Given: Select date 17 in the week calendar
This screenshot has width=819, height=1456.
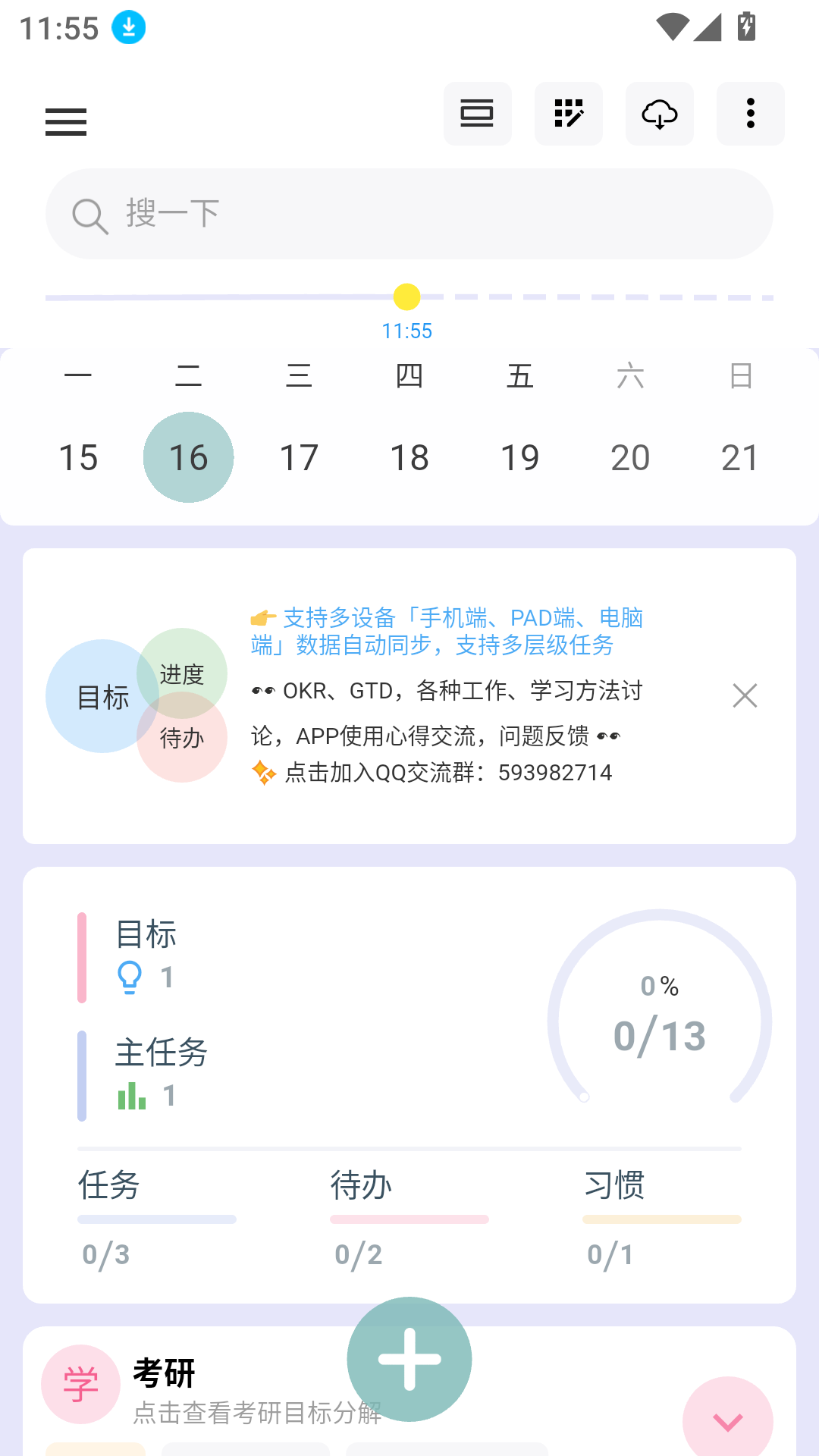Looking at the screenshot, I should pos(299,457).
